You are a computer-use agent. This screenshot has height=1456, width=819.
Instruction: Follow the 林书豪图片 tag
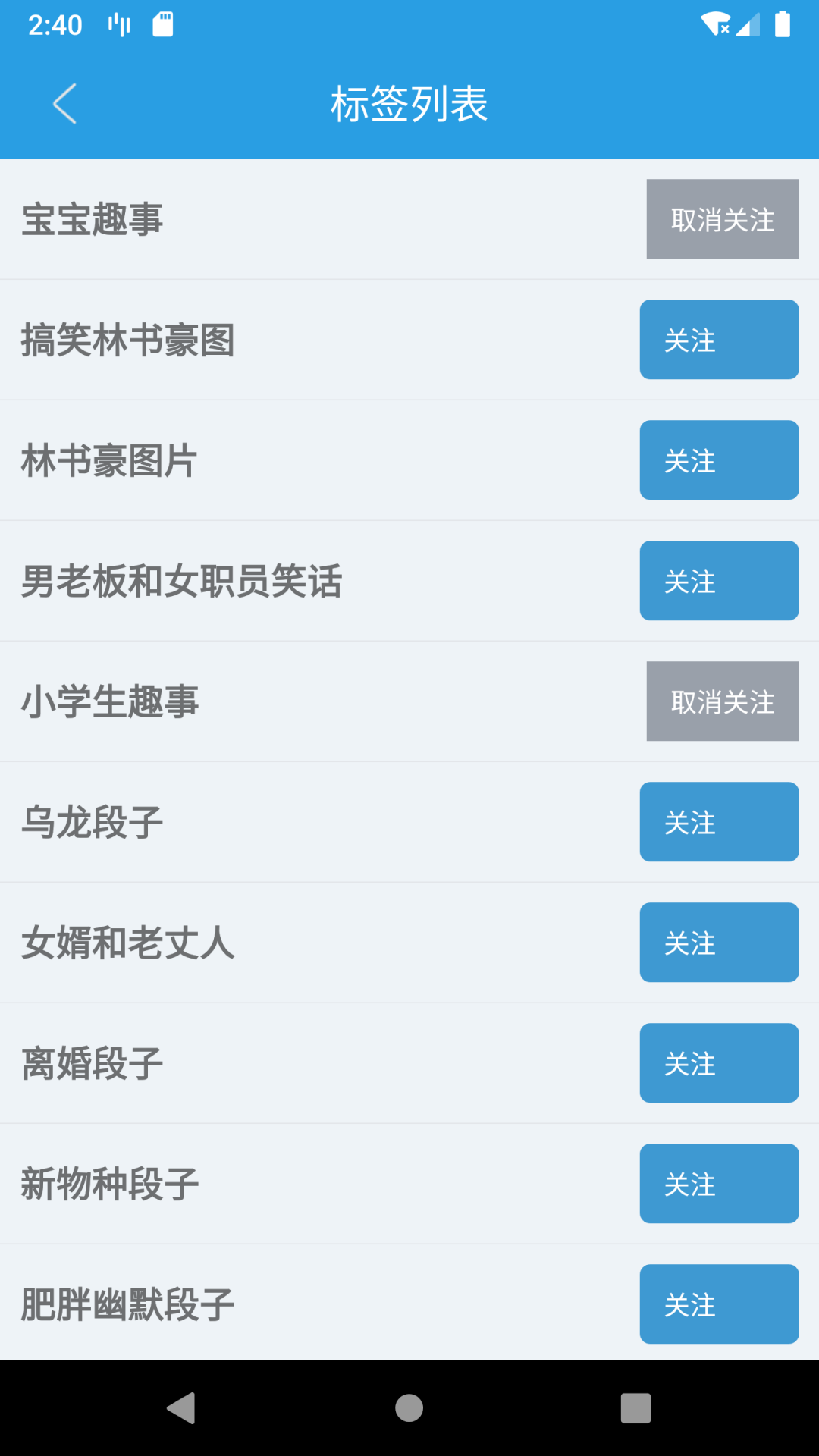[719, 460]
